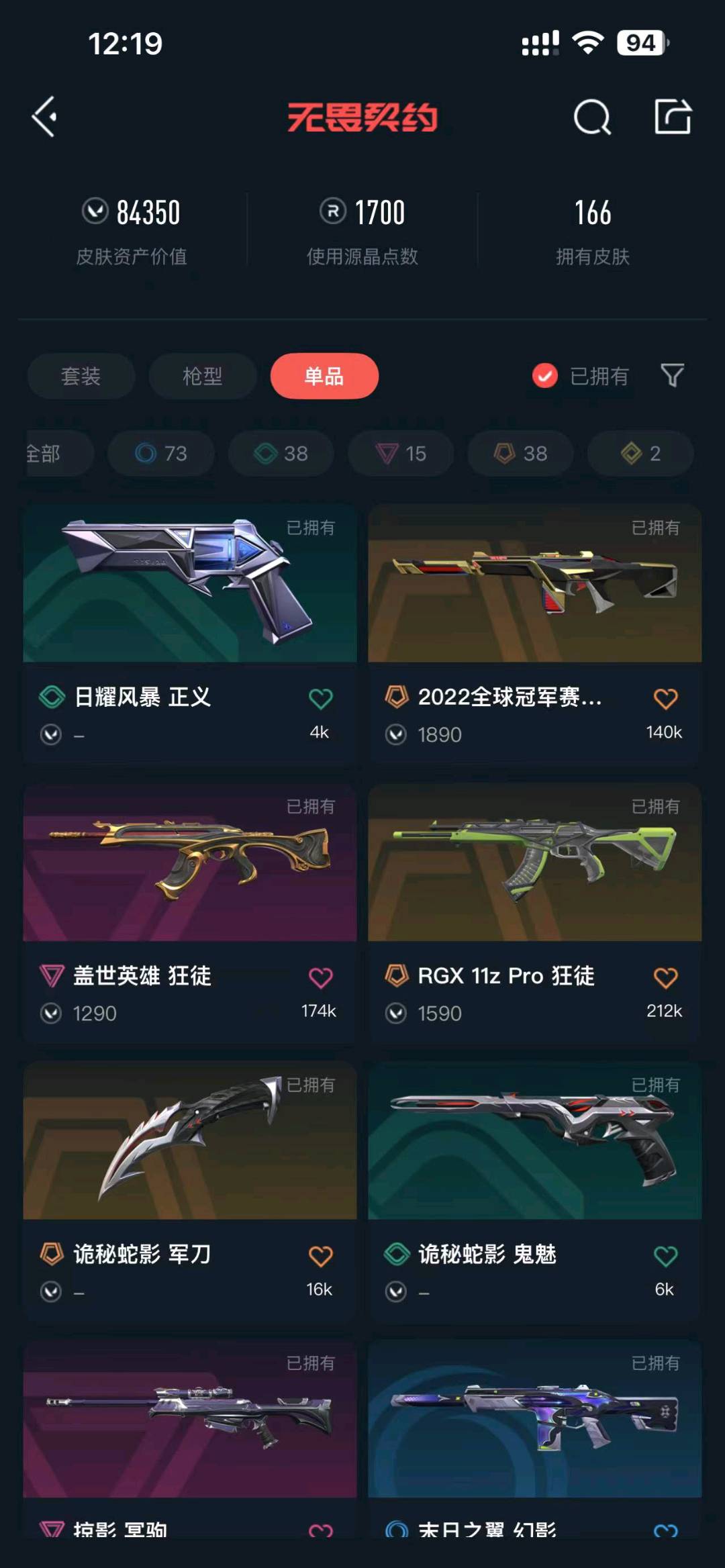The height and width of the screenshot is (1568, 725).
Task: Switch to the 枪型 tab
Action: (203, 376)
